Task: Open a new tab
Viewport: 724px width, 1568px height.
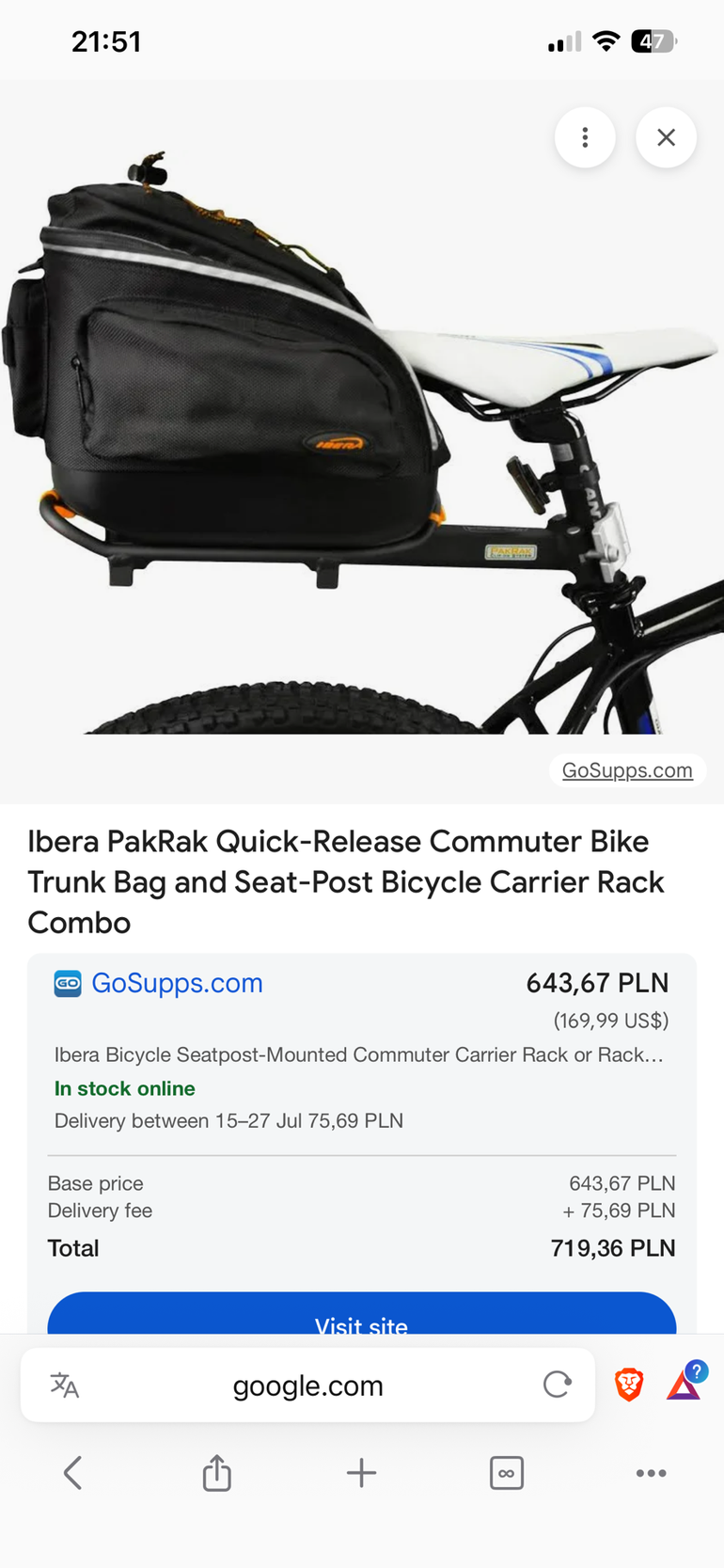Action: coord(361,1473)
